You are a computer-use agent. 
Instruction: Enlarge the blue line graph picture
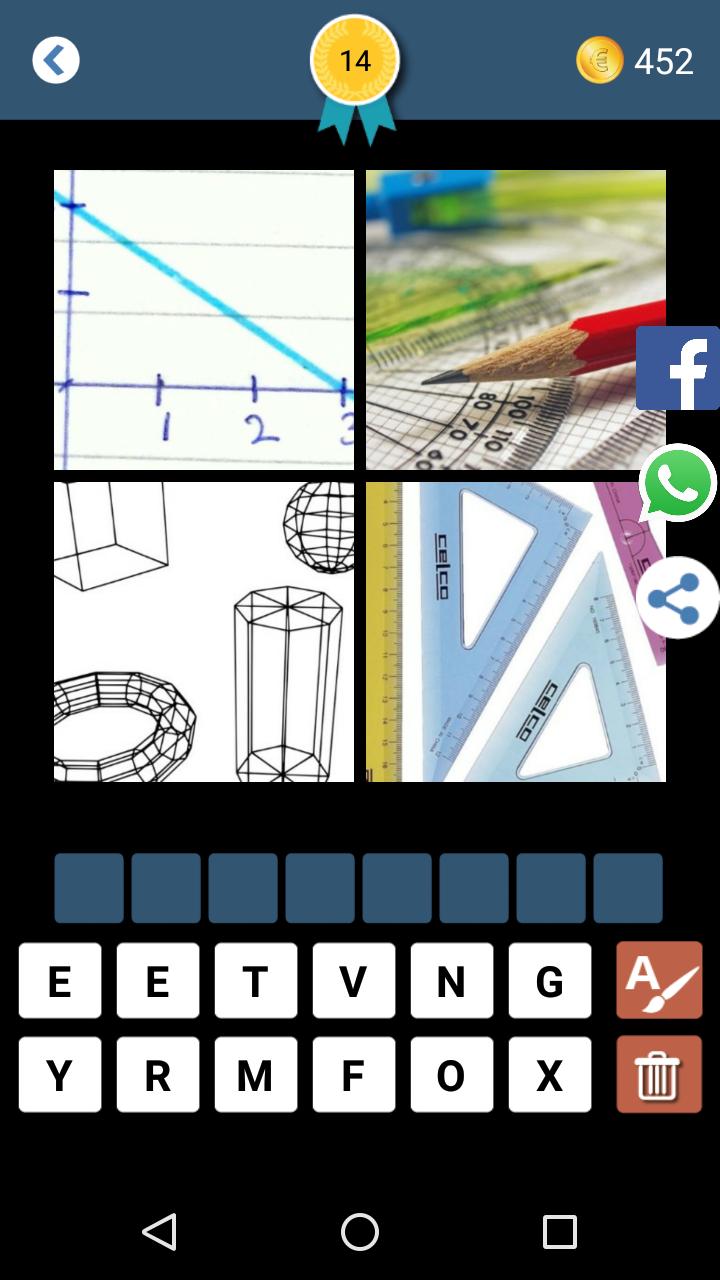tap(204, 320)
